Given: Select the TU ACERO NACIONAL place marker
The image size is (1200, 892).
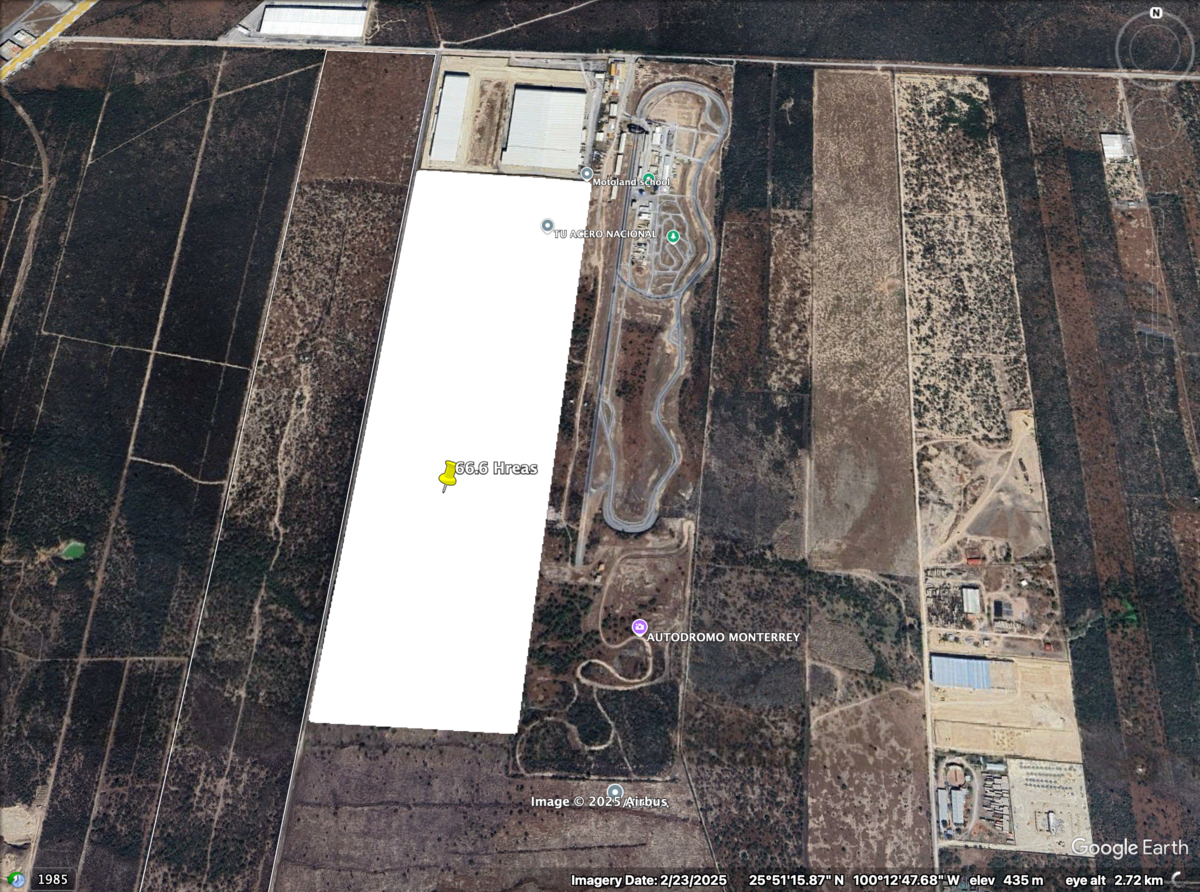Looking at the screenshot, I should click(547, 226).
